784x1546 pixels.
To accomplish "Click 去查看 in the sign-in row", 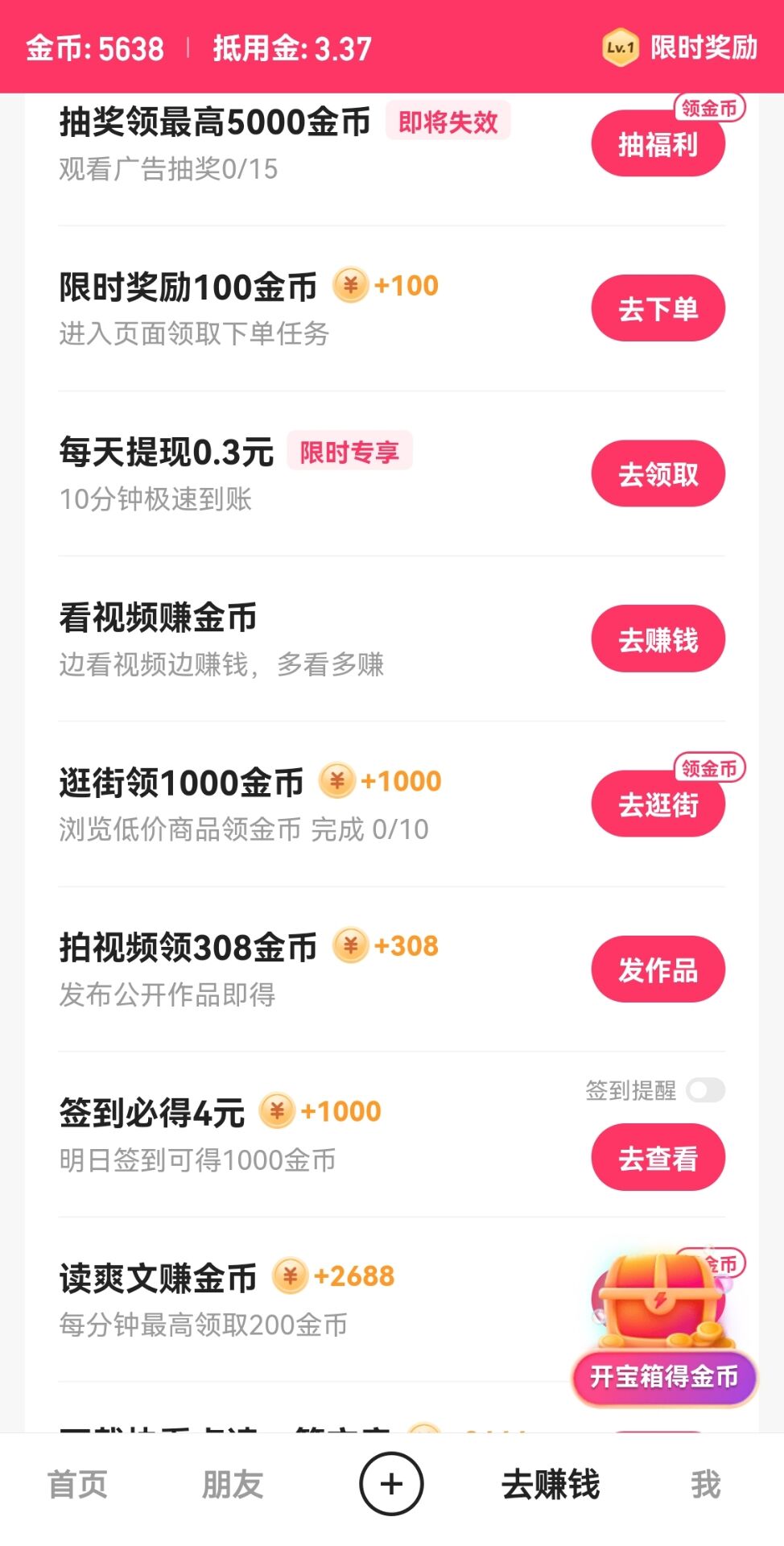I will [658, 1157].
